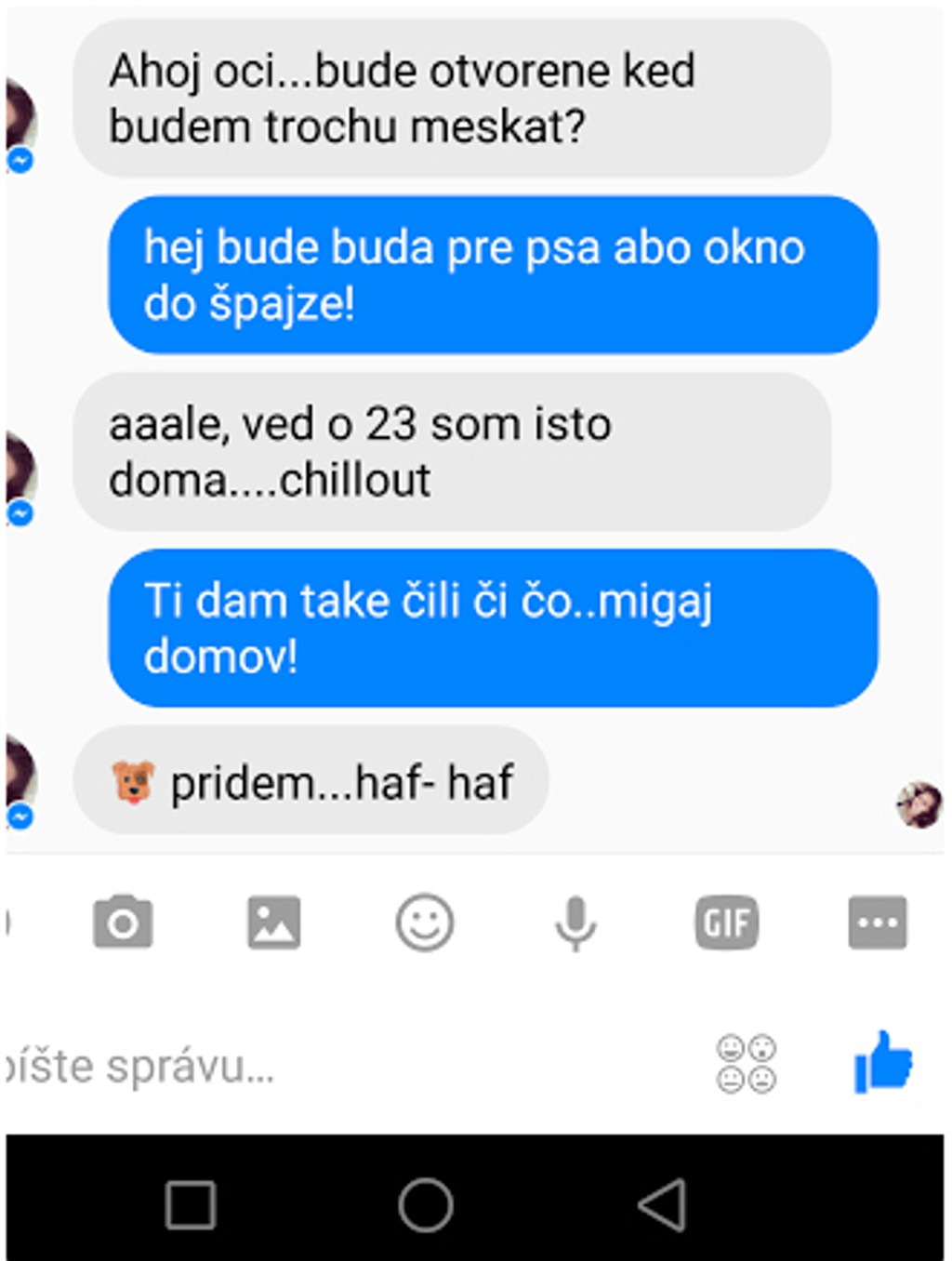This screenshot has height=1261, width=952.
Task: Open the emoji keyboard icon
Action: tap(747, 1064)
